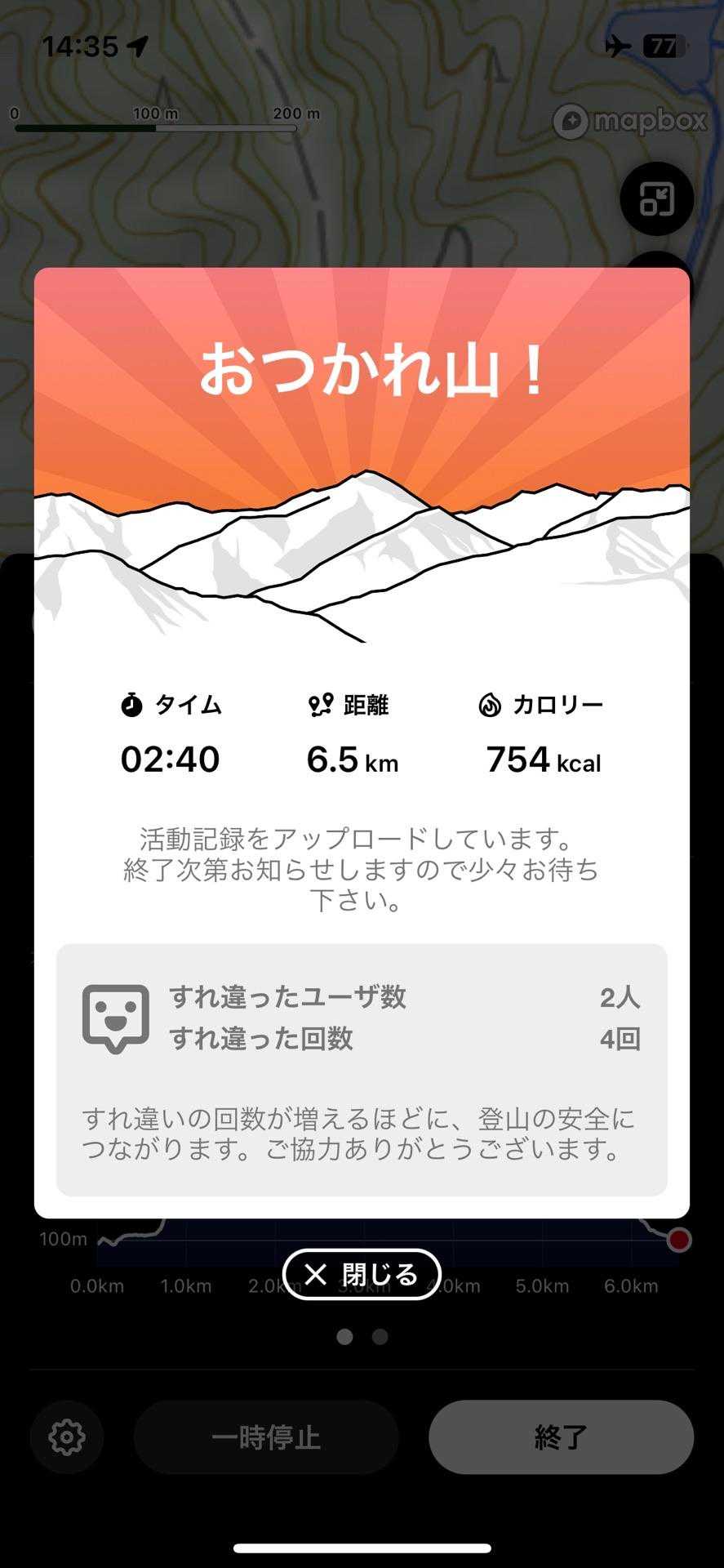The height and width of the screenshot is (1568, 724).
Task: Open the settings gear icon
Action: [67, 1437]
